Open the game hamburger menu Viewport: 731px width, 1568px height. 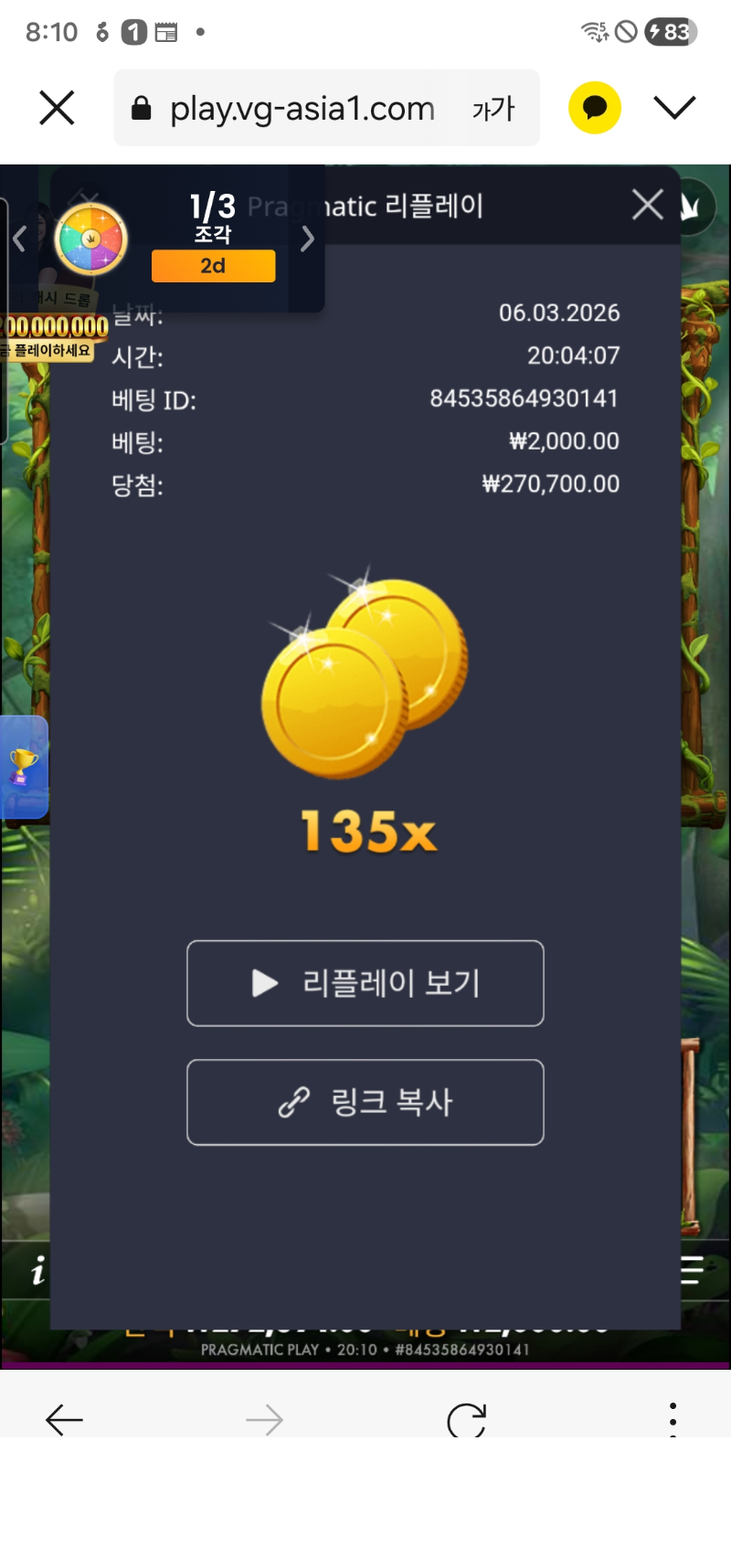pyautogui.click(x=692, y=1270)
